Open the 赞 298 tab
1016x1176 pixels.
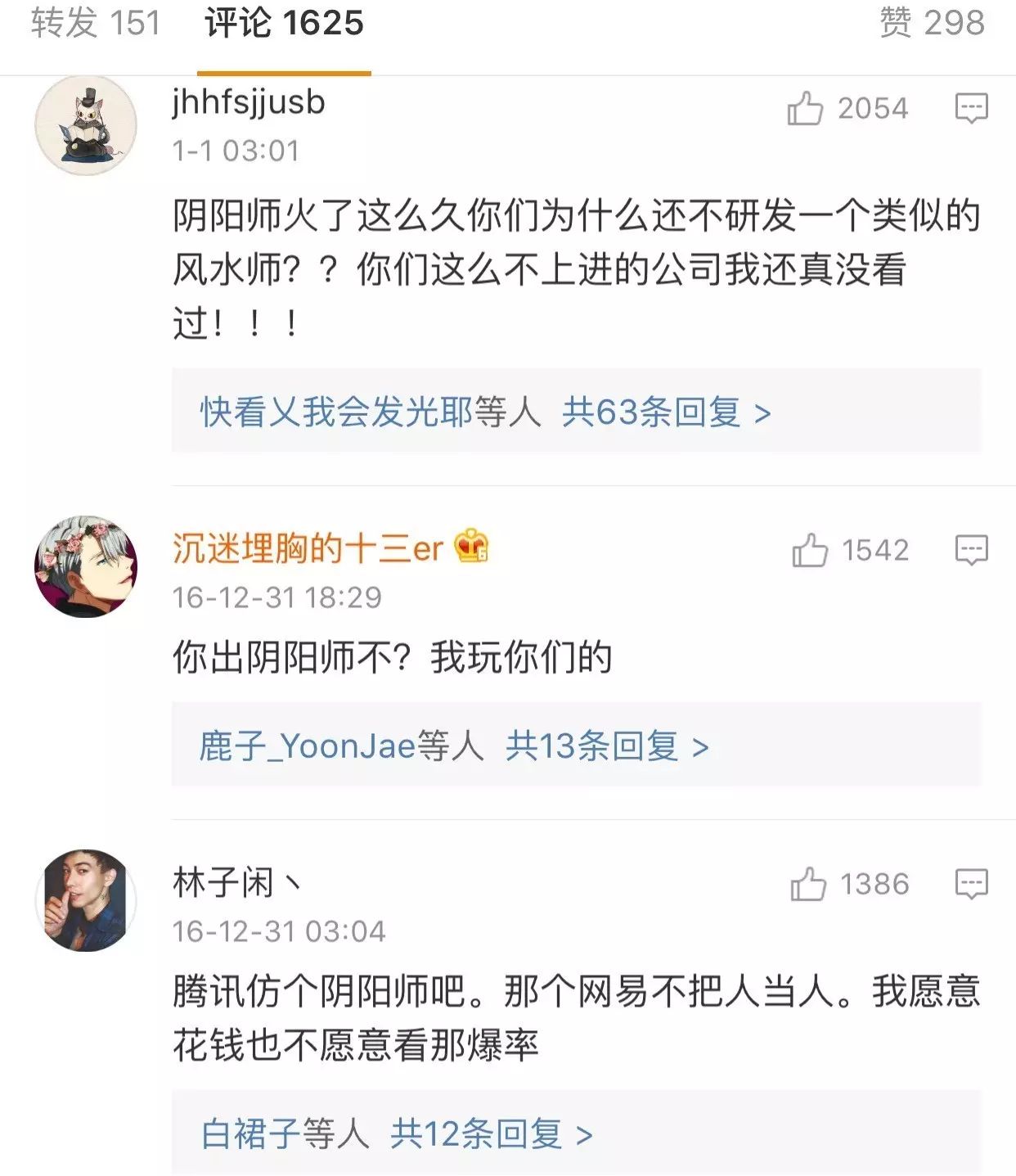point(932,23)
